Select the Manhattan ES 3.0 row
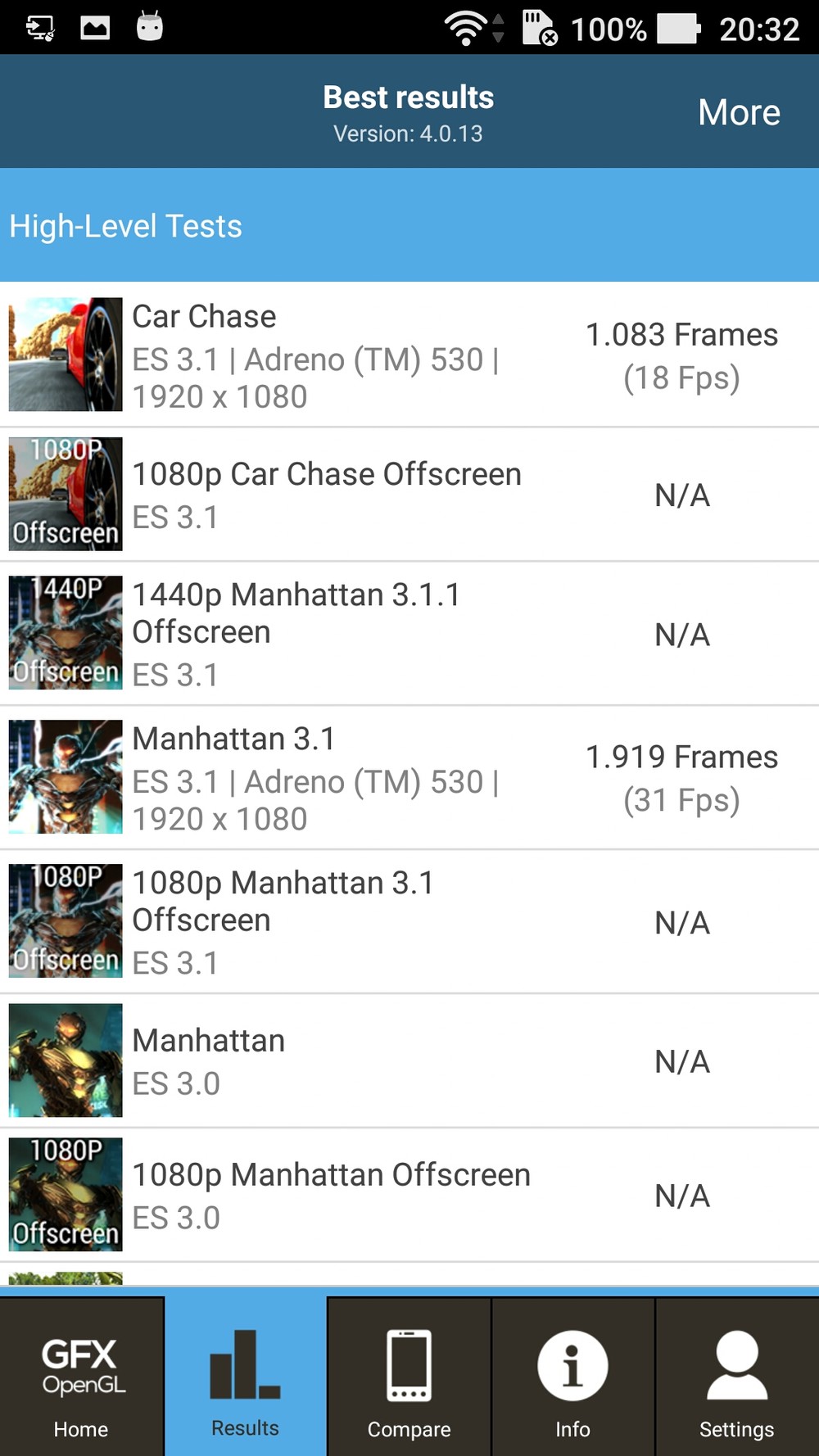Screen dimensions: 819x1456 click(409, 1060)
